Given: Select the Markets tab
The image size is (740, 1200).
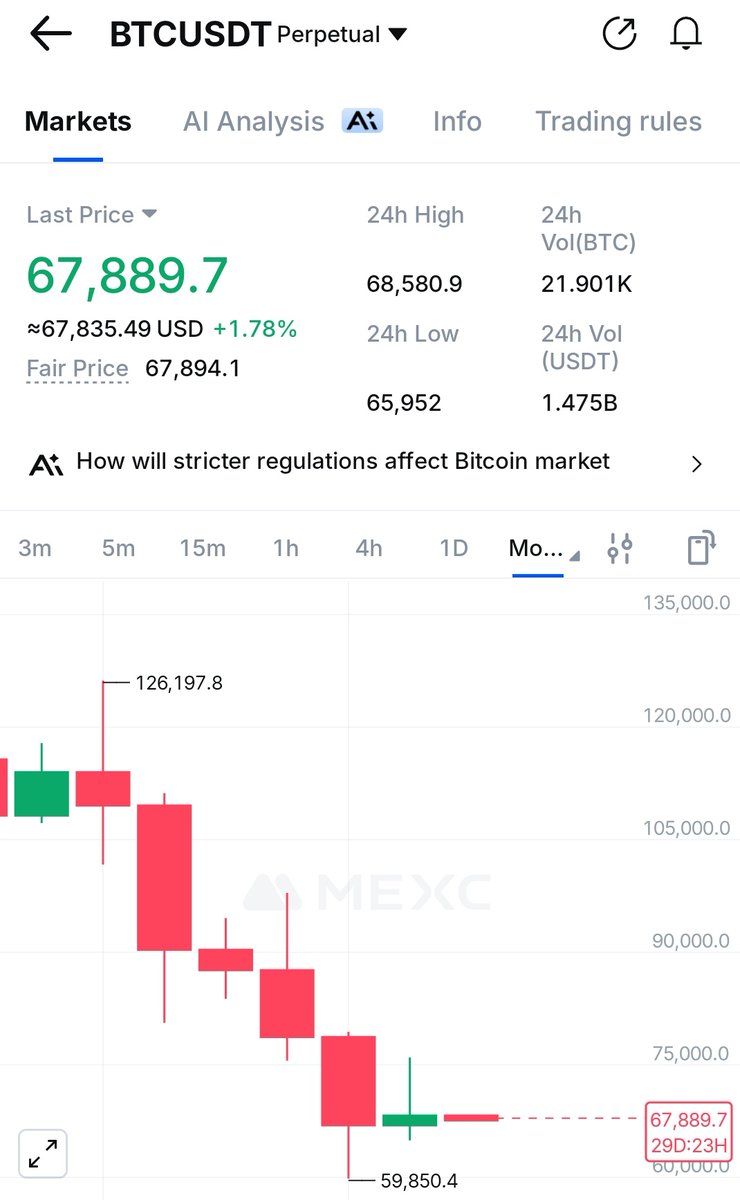Looking at the screenshot, I should point(78,122).
